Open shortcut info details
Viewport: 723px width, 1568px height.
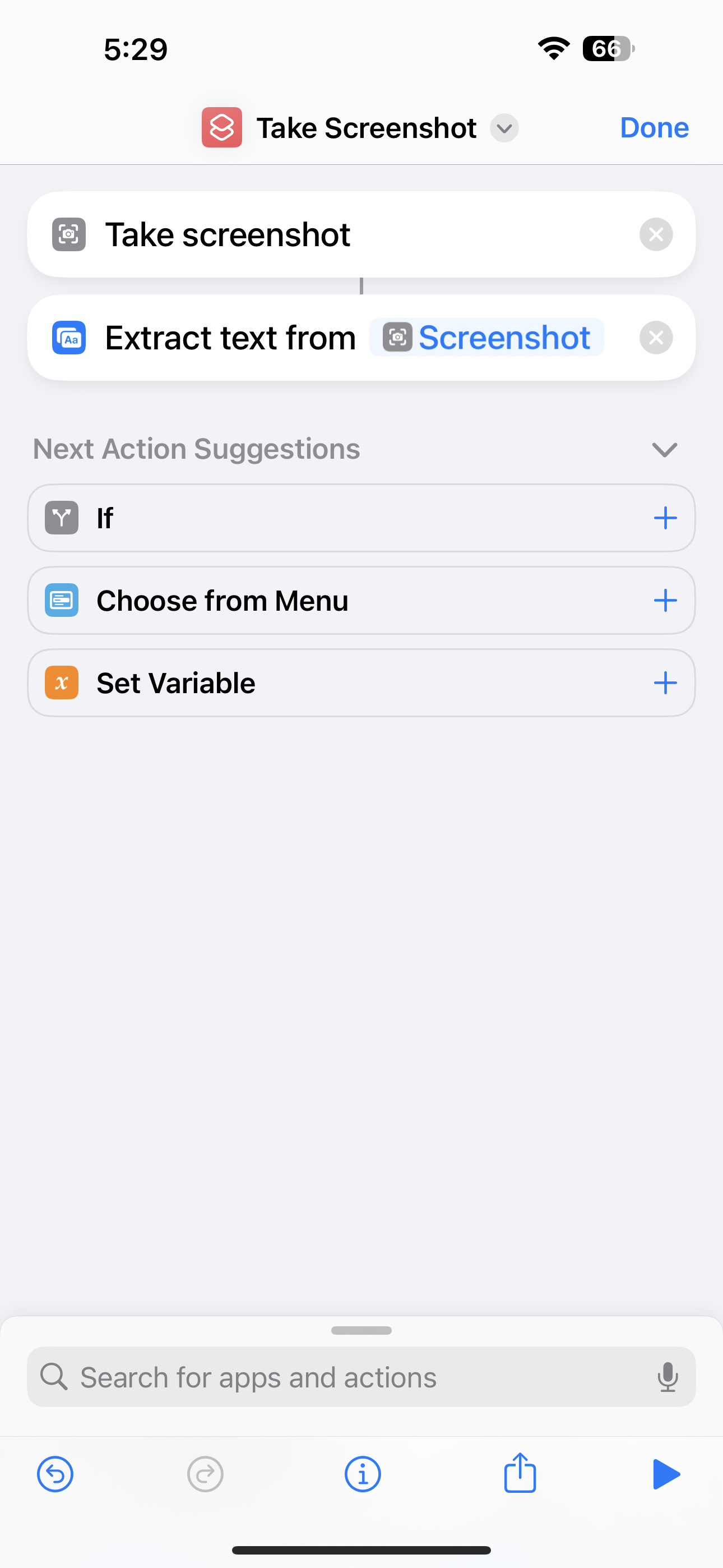click(x=363, y=1474)
